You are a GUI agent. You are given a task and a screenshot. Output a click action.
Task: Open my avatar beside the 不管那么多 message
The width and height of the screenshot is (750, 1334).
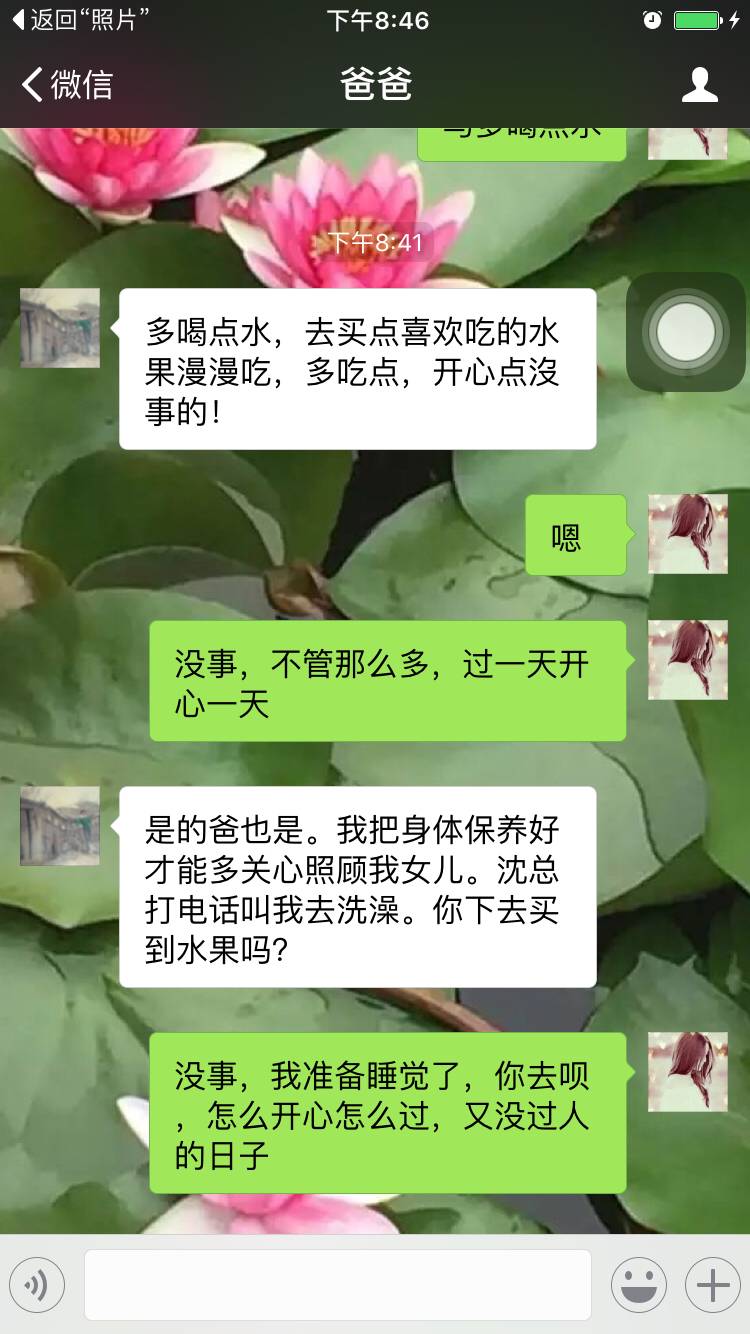688,660
